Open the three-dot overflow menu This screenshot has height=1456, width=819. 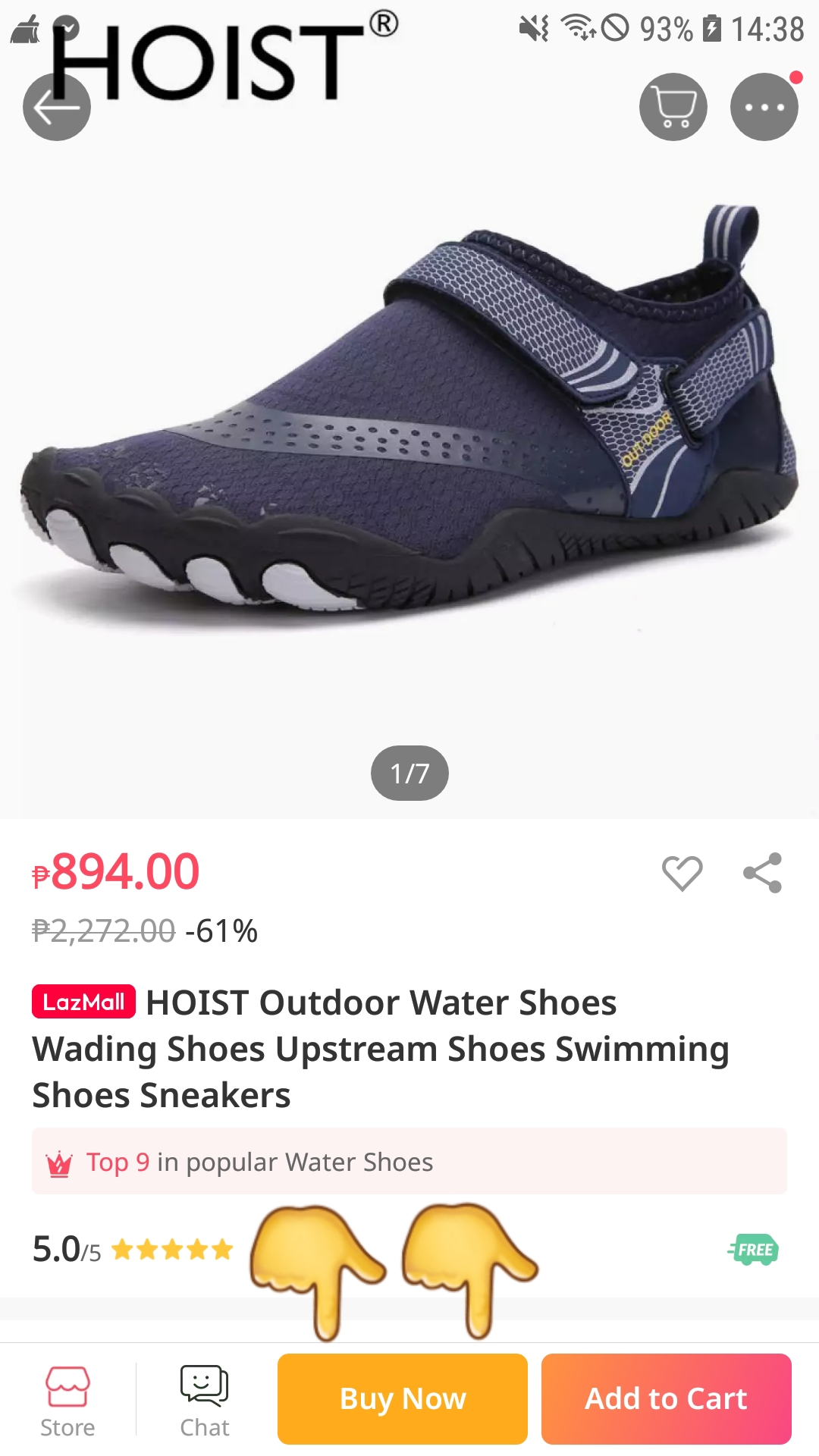click(x=764, y=107)
